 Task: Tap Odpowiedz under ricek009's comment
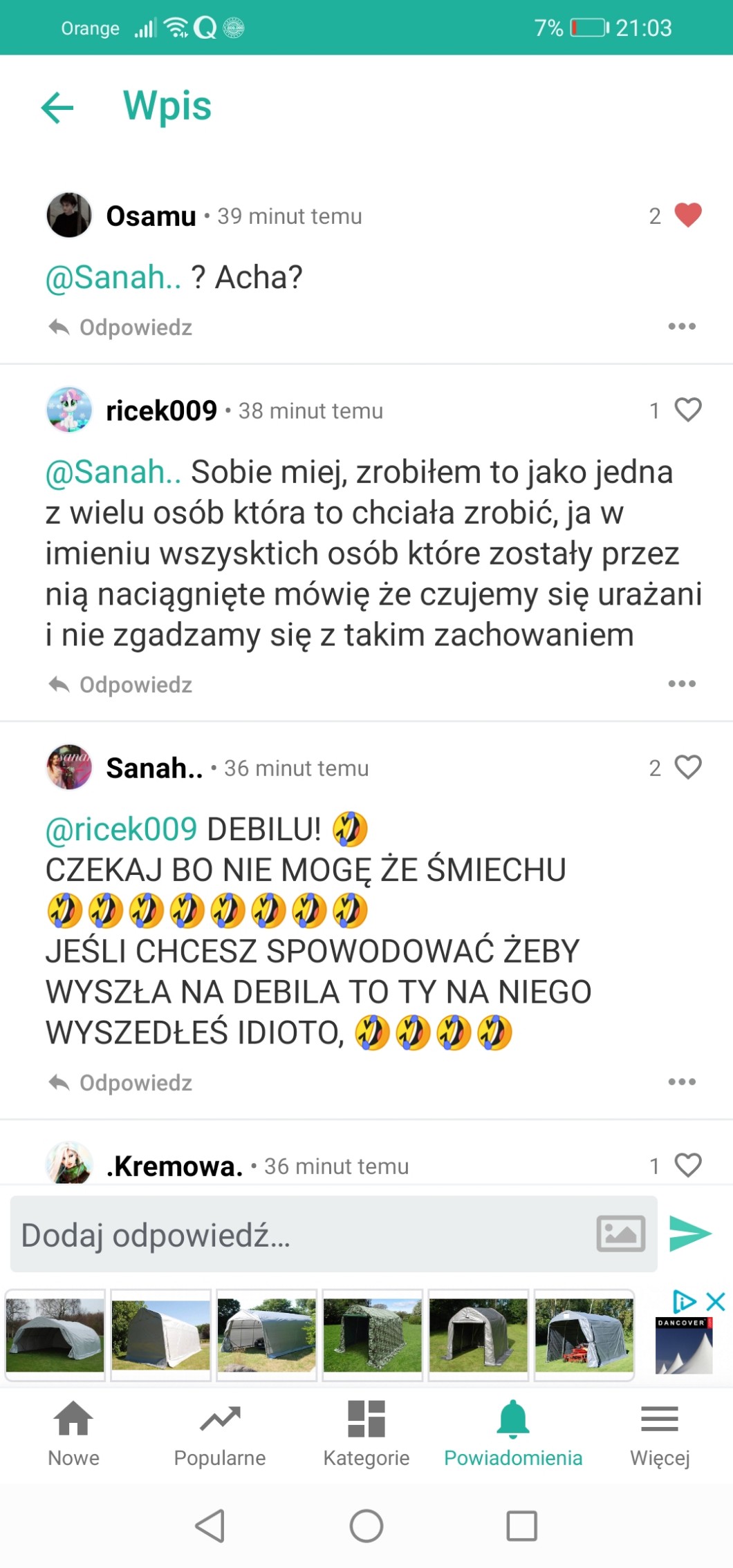121,684
